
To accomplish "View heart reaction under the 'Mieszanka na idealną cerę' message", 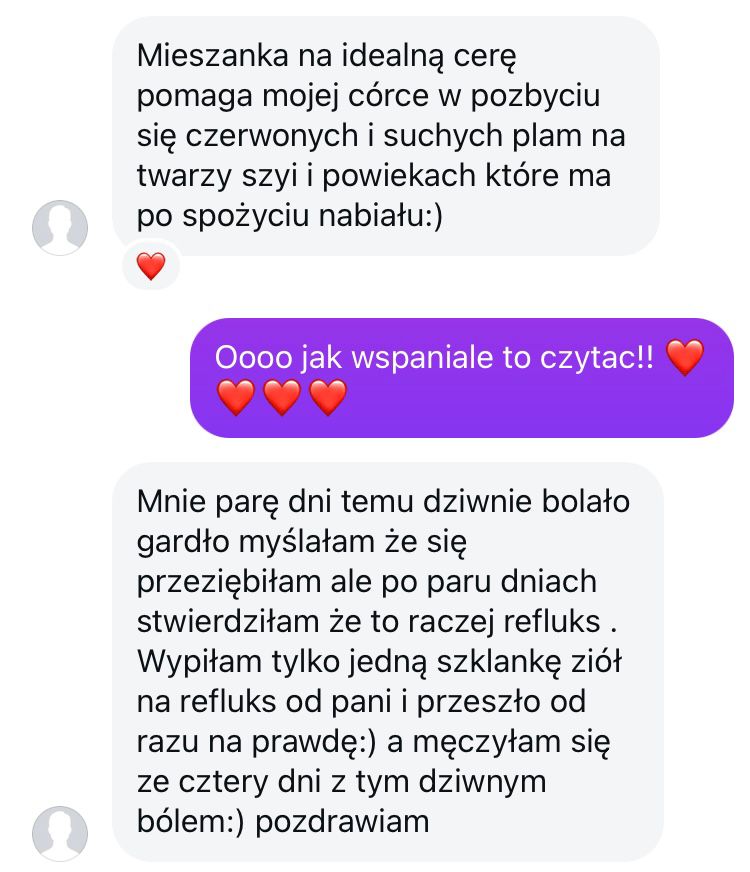I will click(150, 266).
